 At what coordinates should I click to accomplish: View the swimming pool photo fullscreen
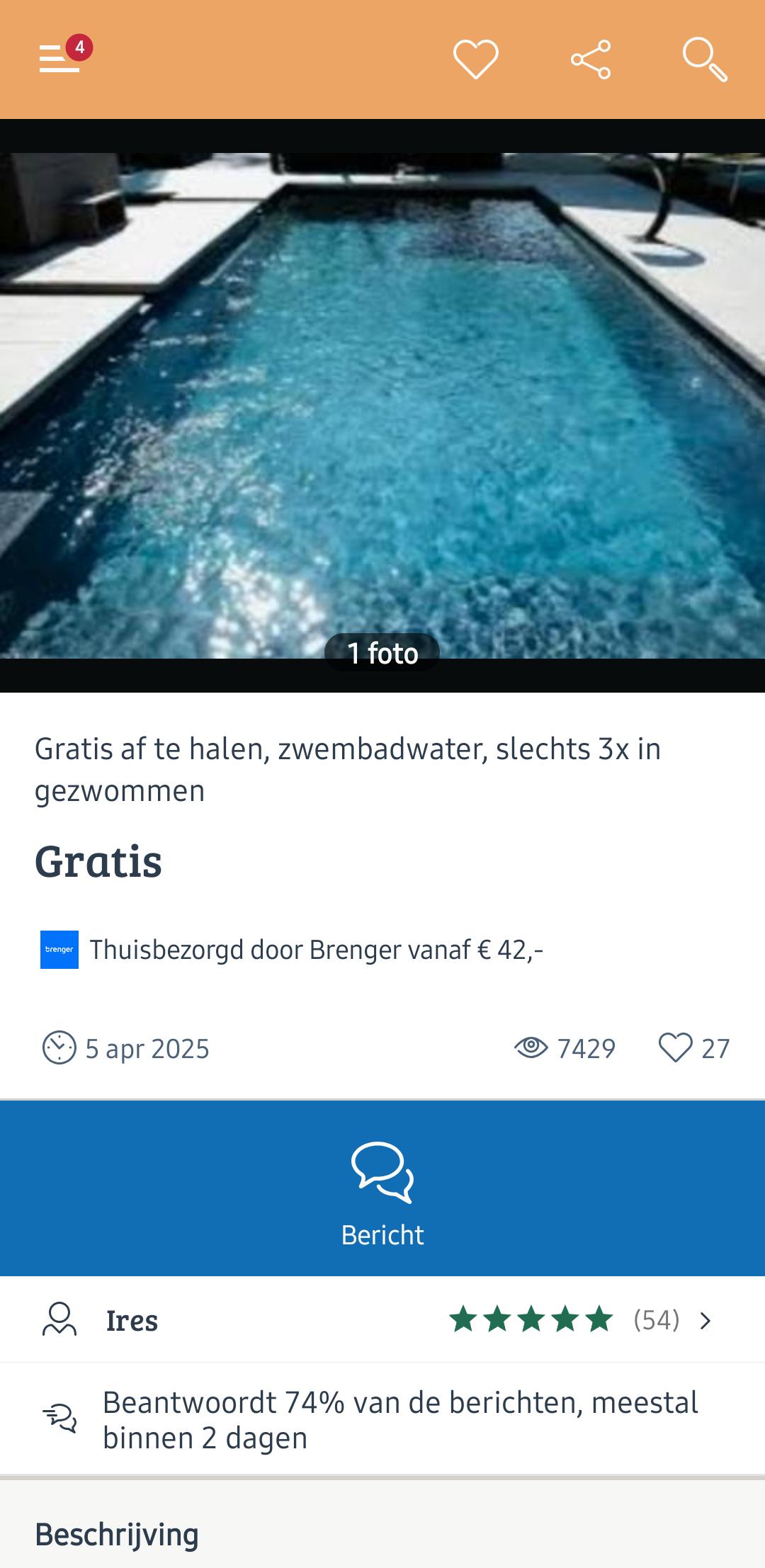click(x=382, y=405)
